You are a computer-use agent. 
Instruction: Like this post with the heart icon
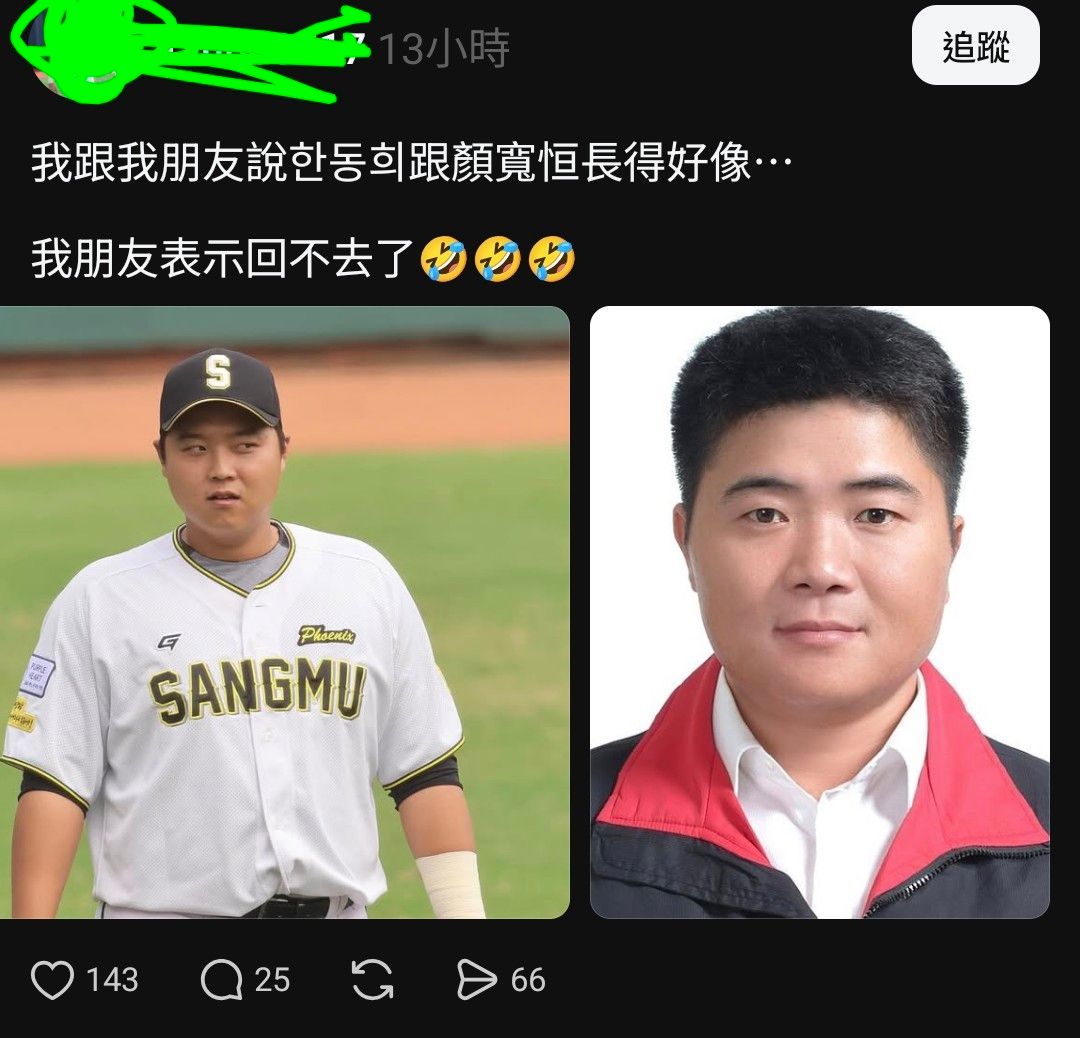(52, 980)
